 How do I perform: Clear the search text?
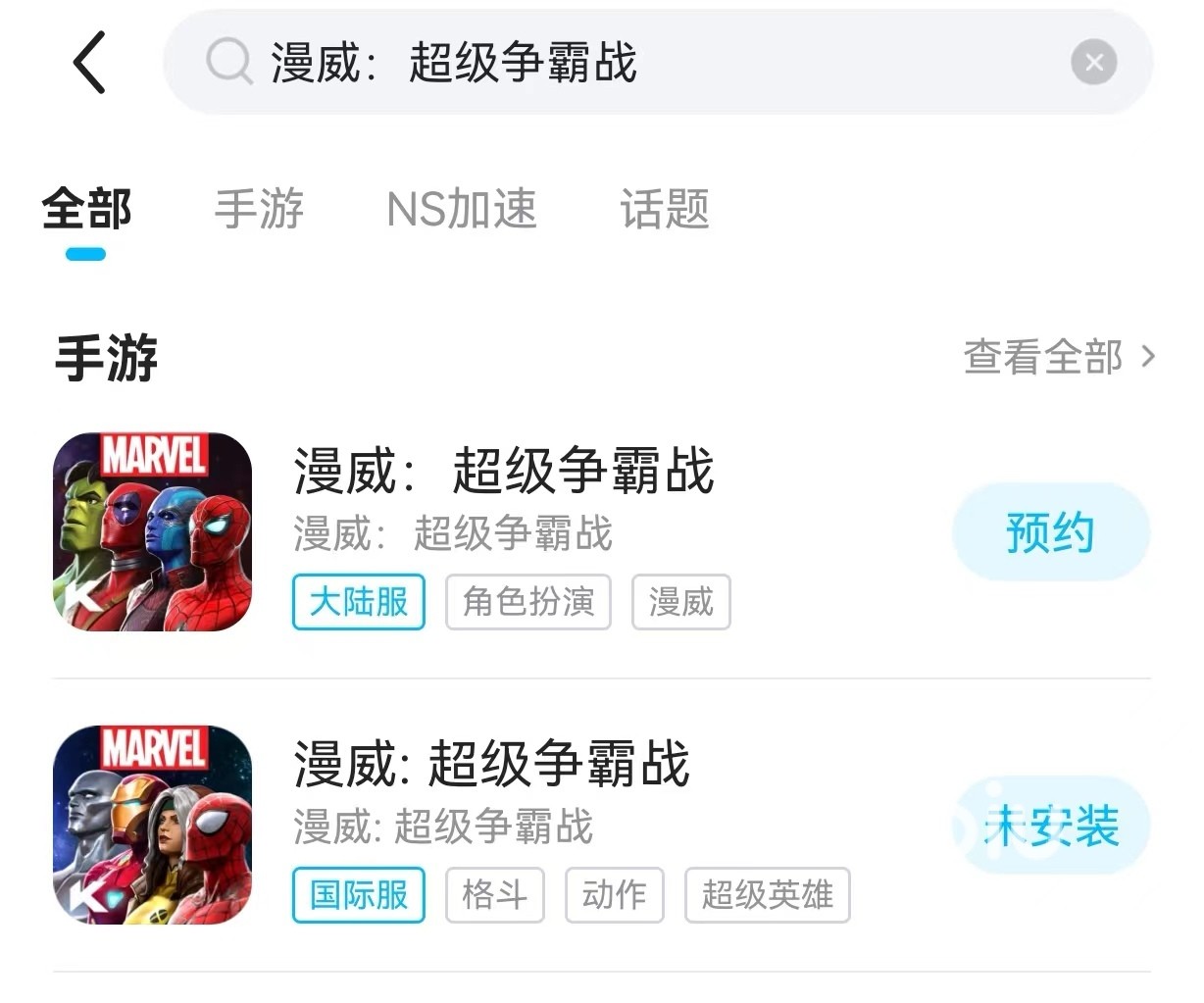coord(1093,63)
